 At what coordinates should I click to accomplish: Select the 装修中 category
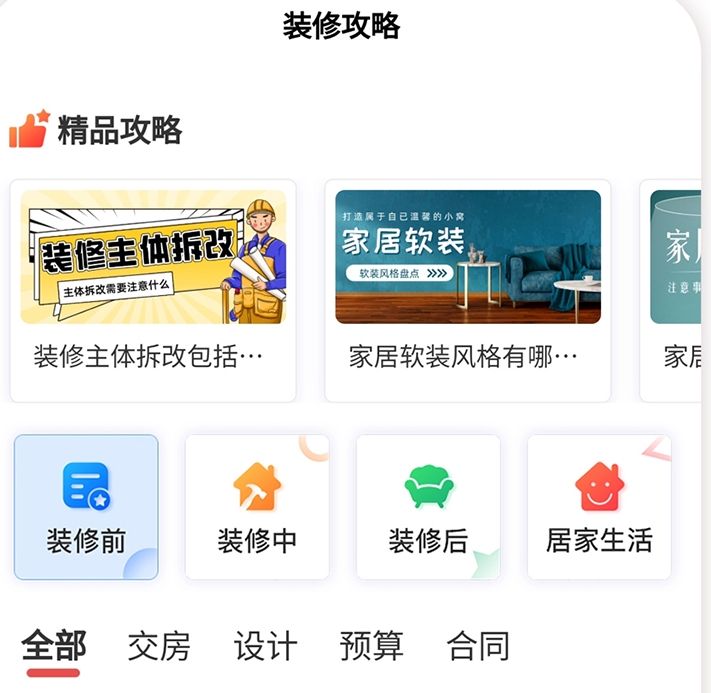257,507
